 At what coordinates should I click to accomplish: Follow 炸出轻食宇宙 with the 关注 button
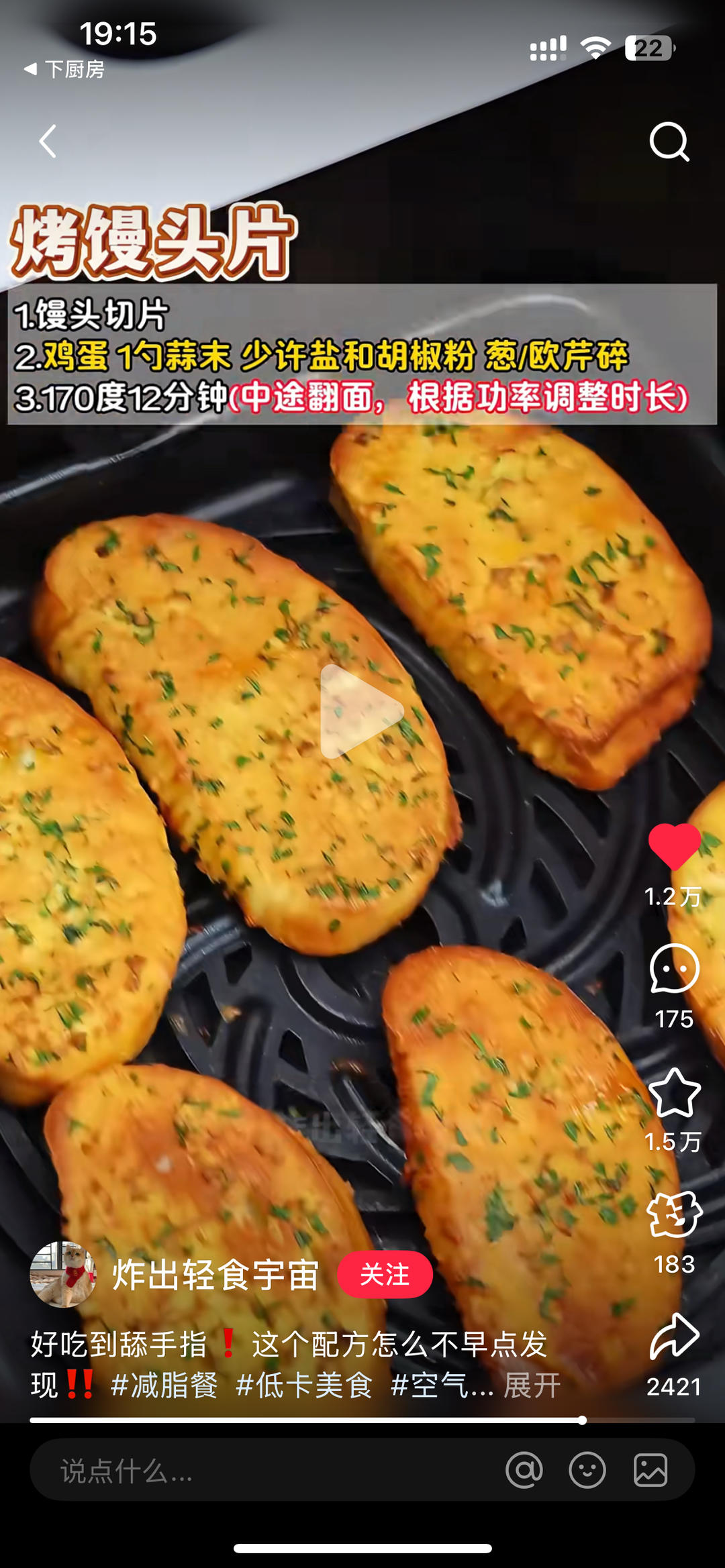pos(385,1274)
